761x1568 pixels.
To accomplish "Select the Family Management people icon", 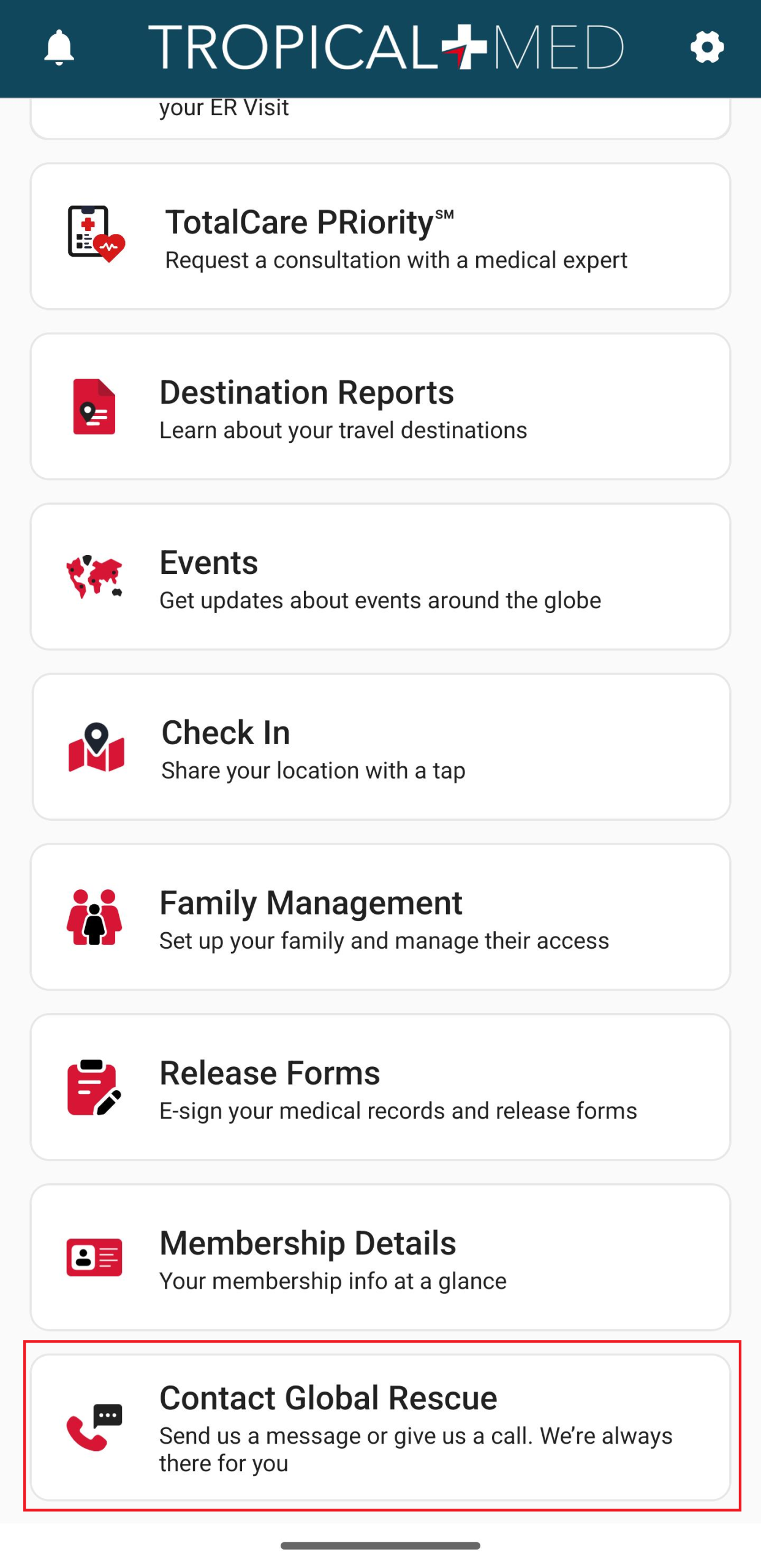I will [x=93, y=920].
